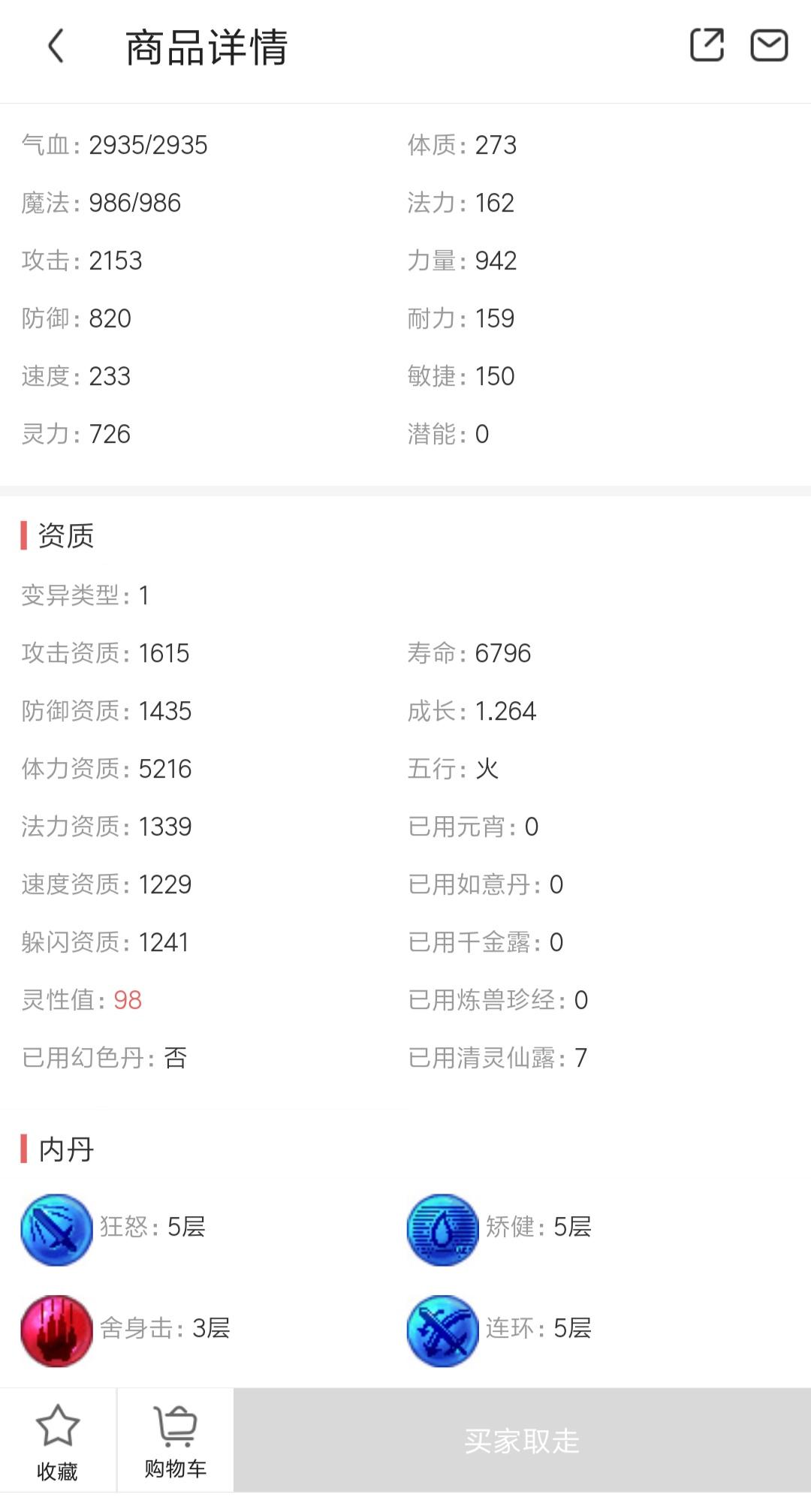The width and height of the screenshot is (811, 1512).
Task: View the 狂怒 inner pill icon
Action: (57, 1229)
